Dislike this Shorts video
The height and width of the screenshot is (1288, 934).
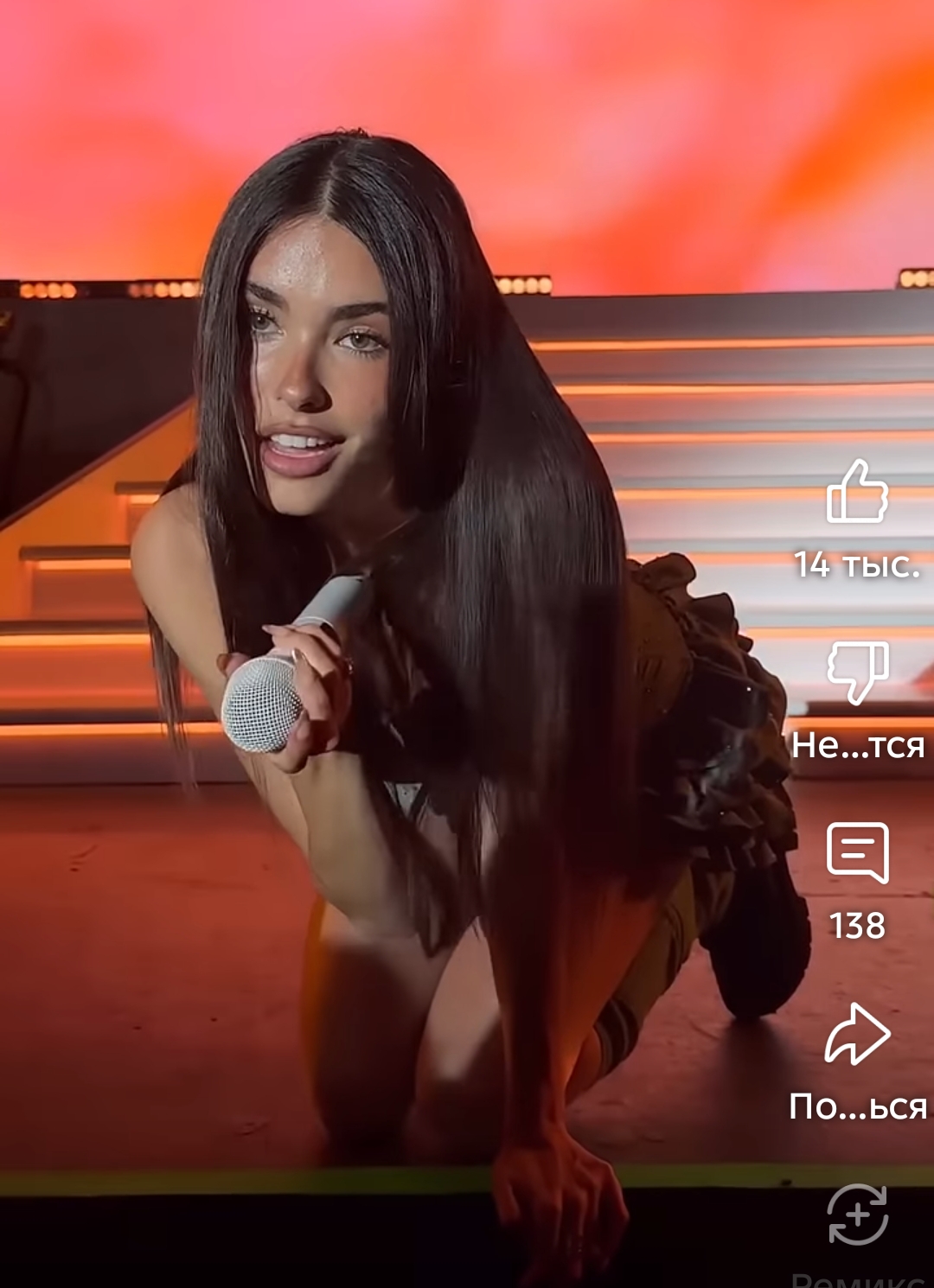click(x=857, y=673)
